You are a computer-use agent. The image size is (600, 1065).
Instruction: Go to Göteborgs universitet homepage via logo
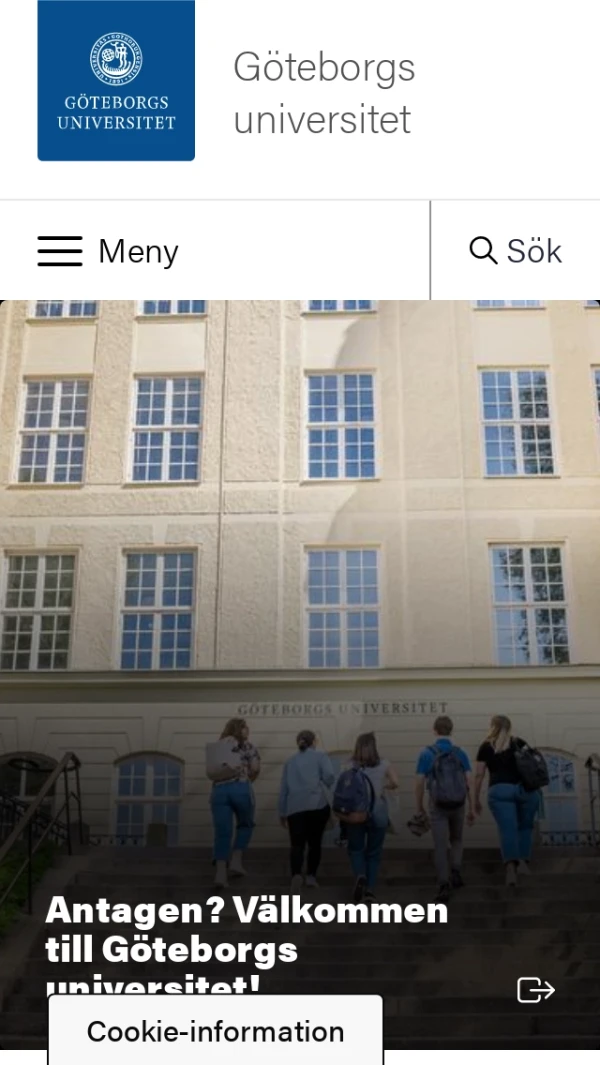[116, 80]
